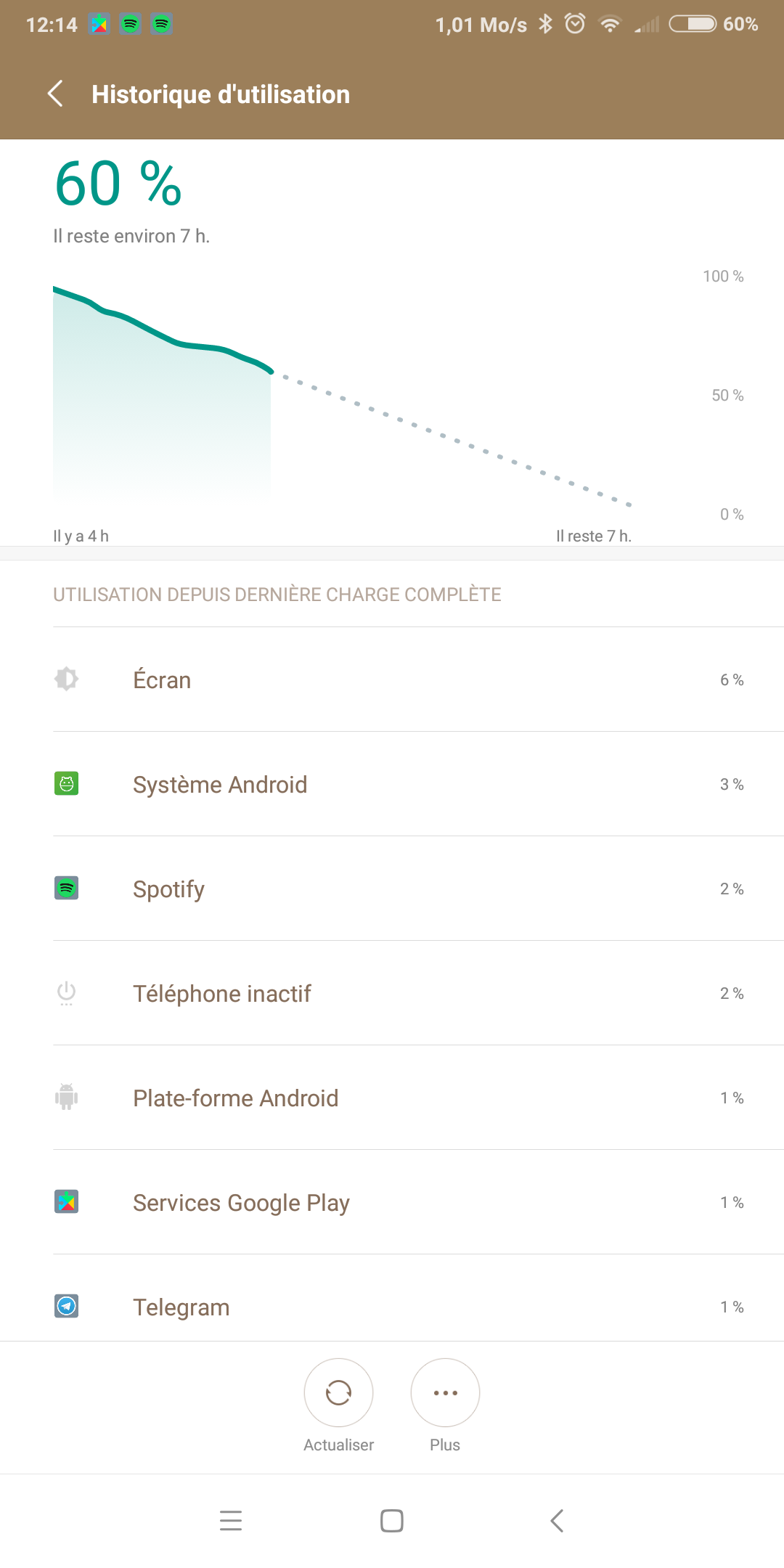The height and width of the screenshot is (1568, 784).
Task: Open Téléphone inactif usage details
Action: (392, 994)
